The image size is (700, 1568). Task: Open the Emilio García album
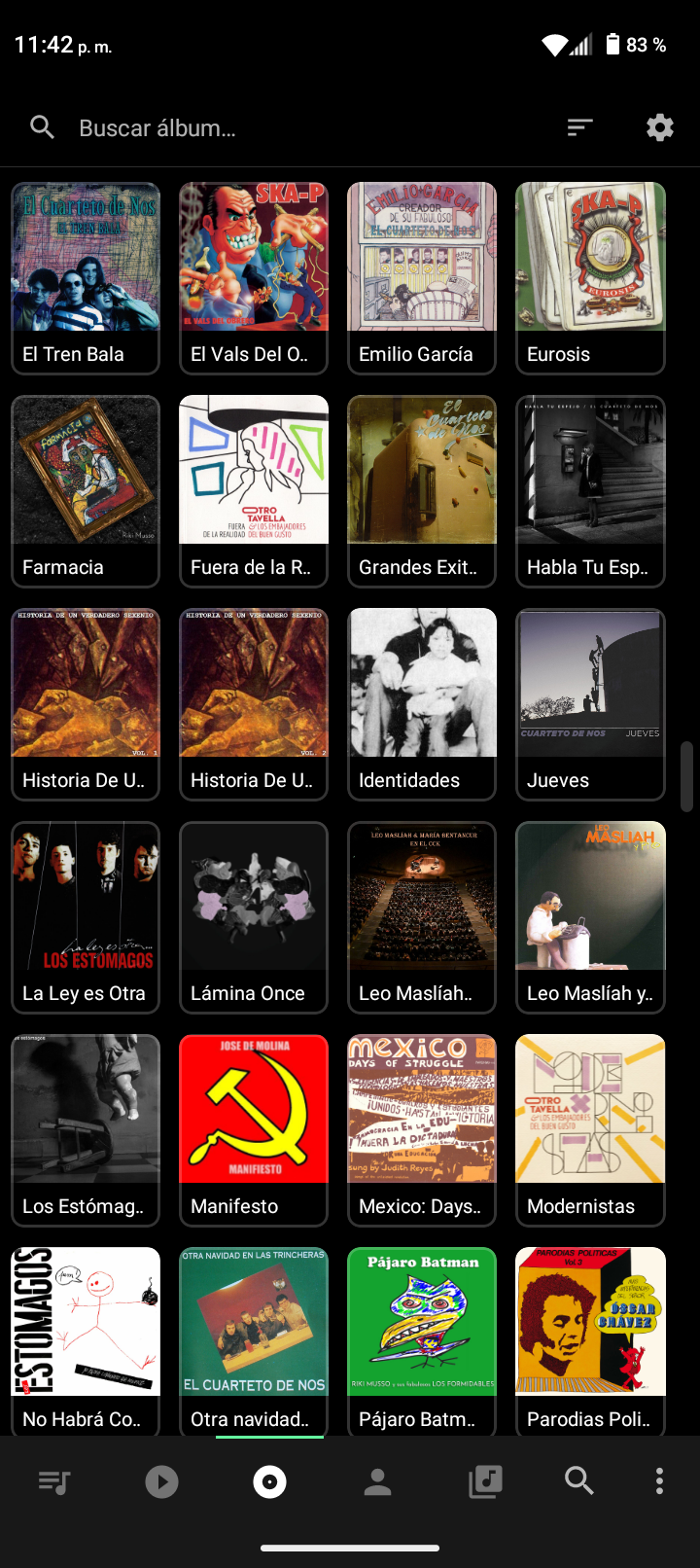(x=422, y=278)
